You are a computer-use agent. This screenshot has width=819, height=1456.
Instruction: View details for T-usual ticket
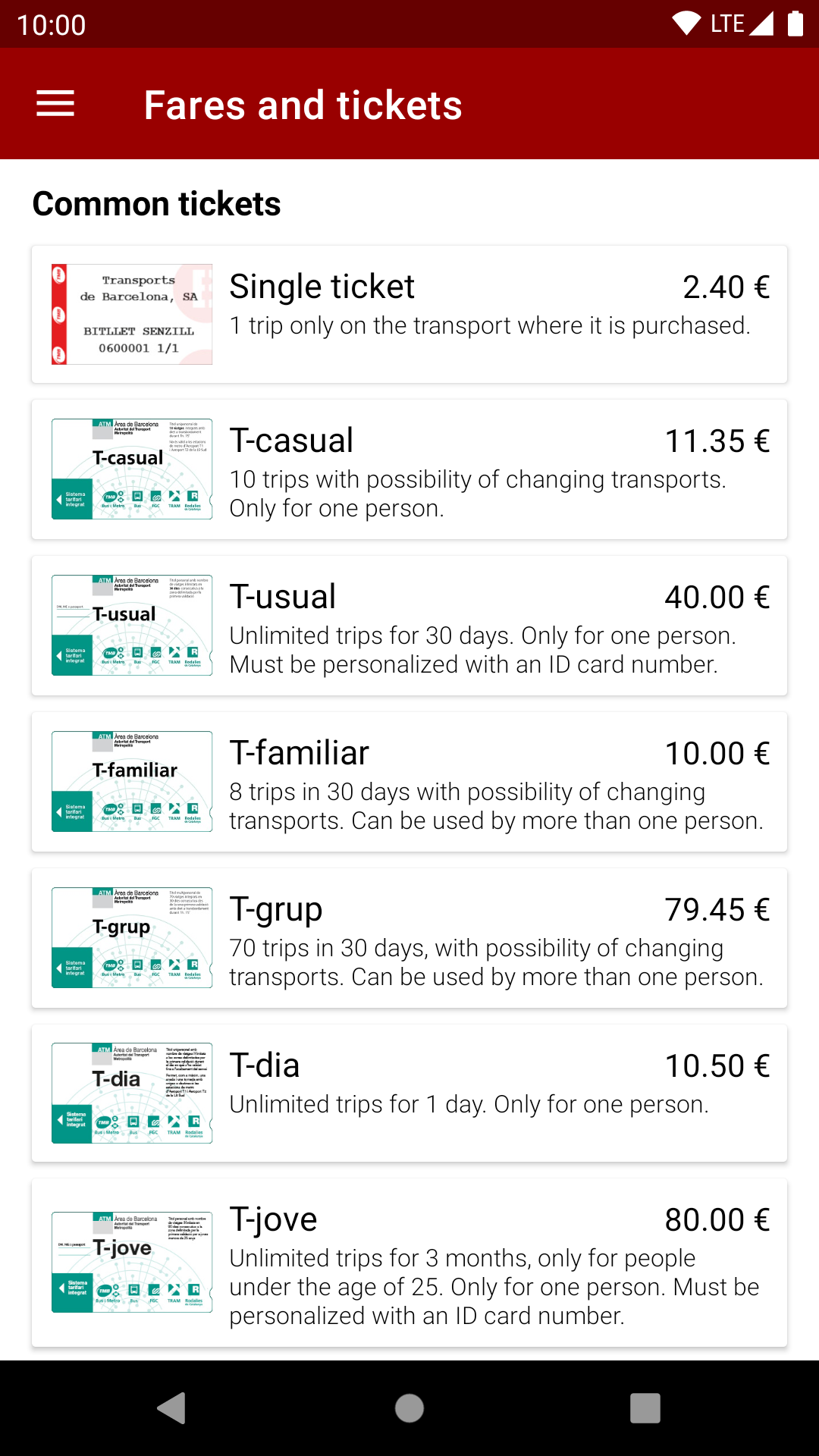pos(409,626)
